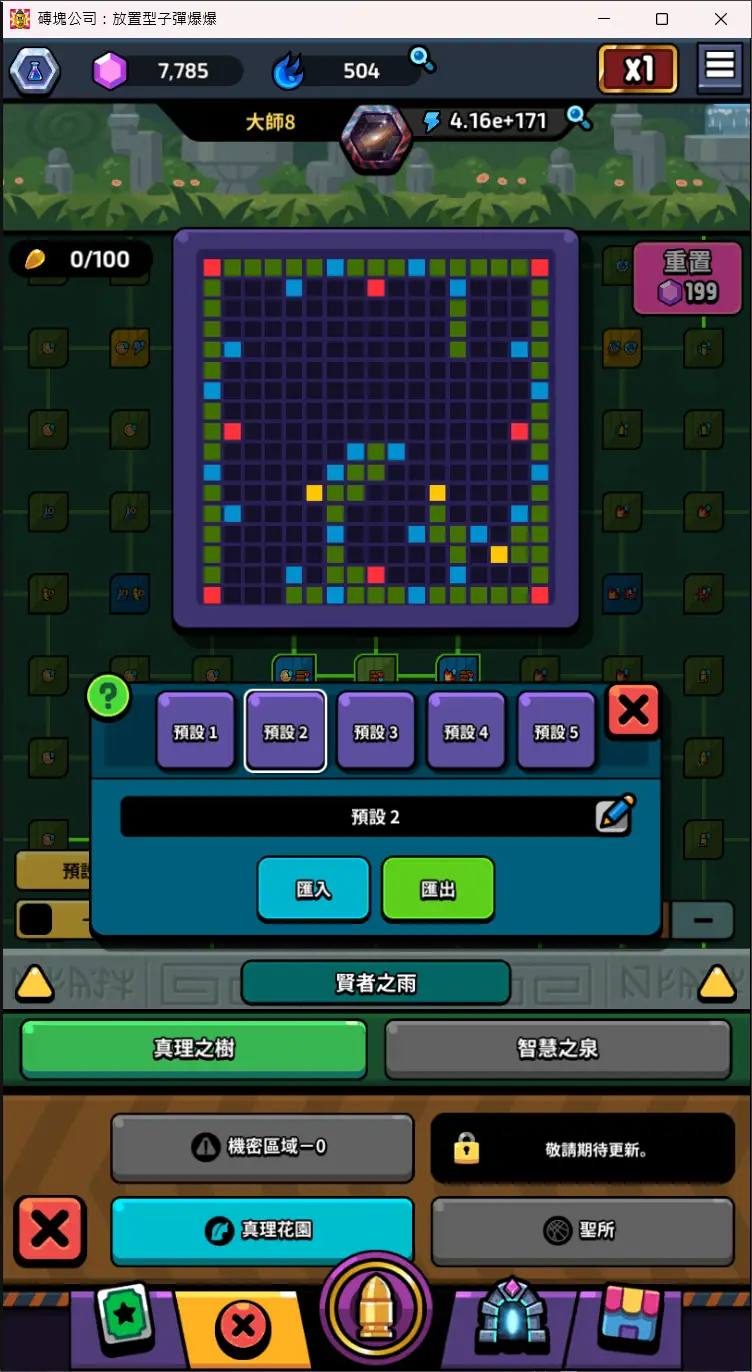This screenshot has width=752, height=1372.
Task: Select the 預設 4 preset
Action: point(466,731)
